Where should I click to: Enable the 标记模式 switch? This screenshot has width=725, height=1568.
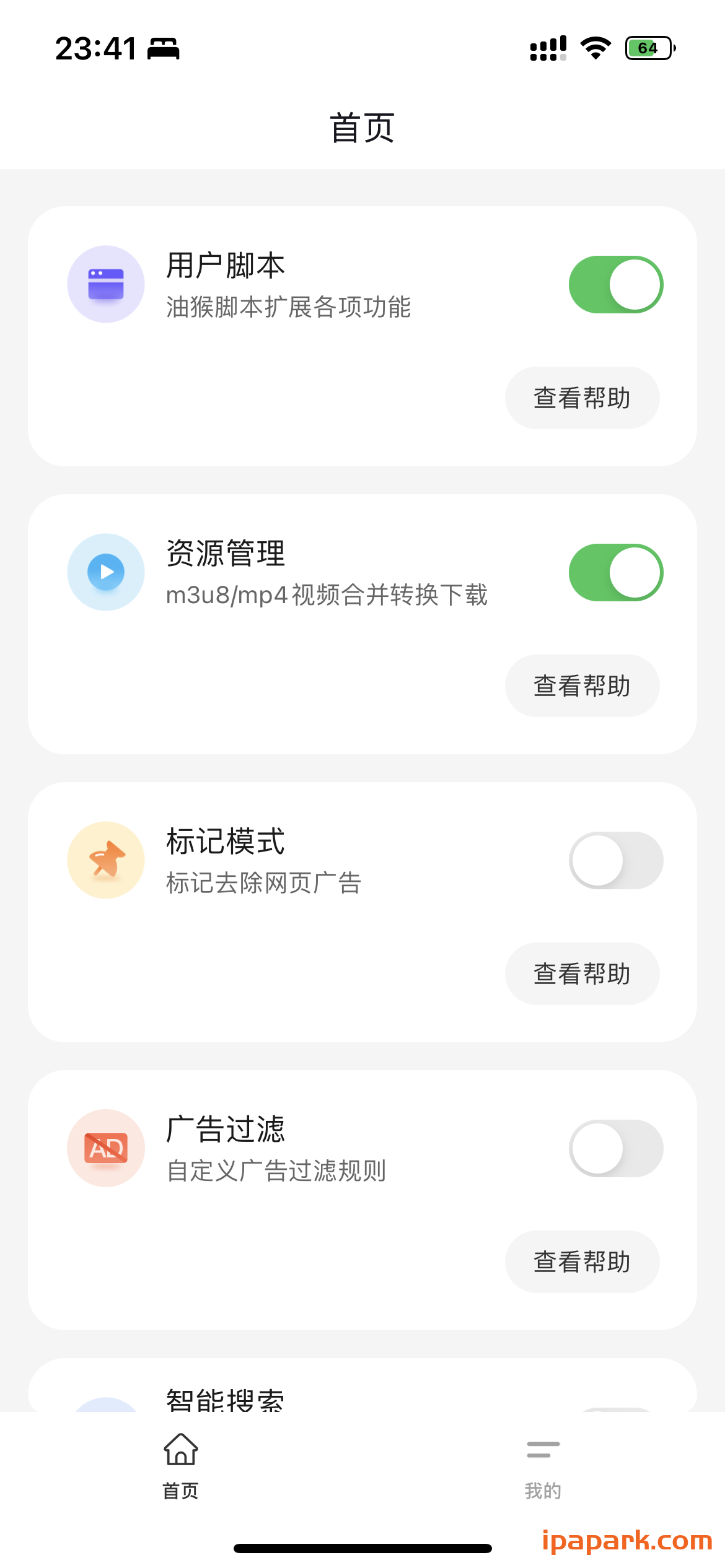click(x=615, y=860)
